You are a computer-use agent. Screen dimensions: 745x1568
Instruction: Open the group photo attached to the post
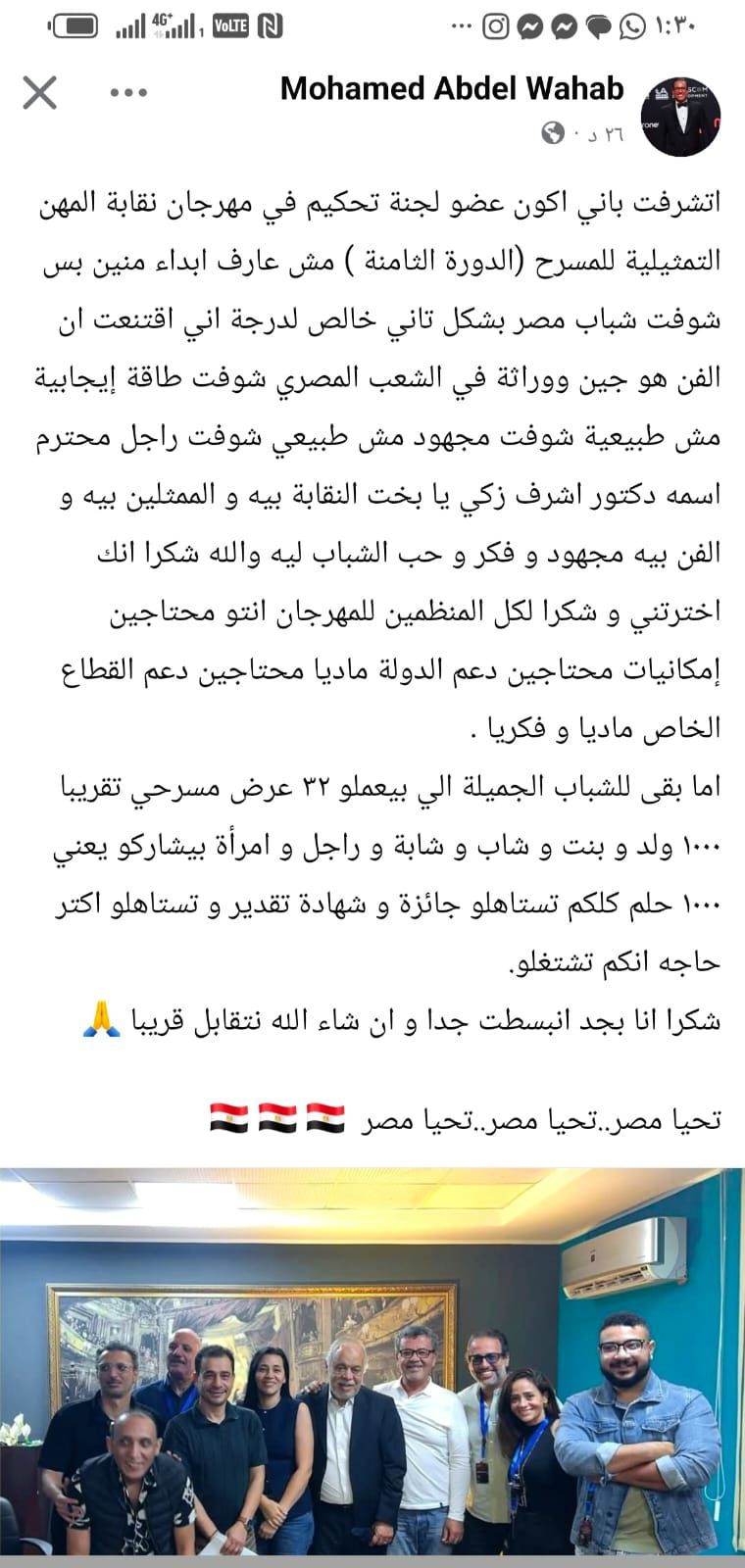[372, 1367]
